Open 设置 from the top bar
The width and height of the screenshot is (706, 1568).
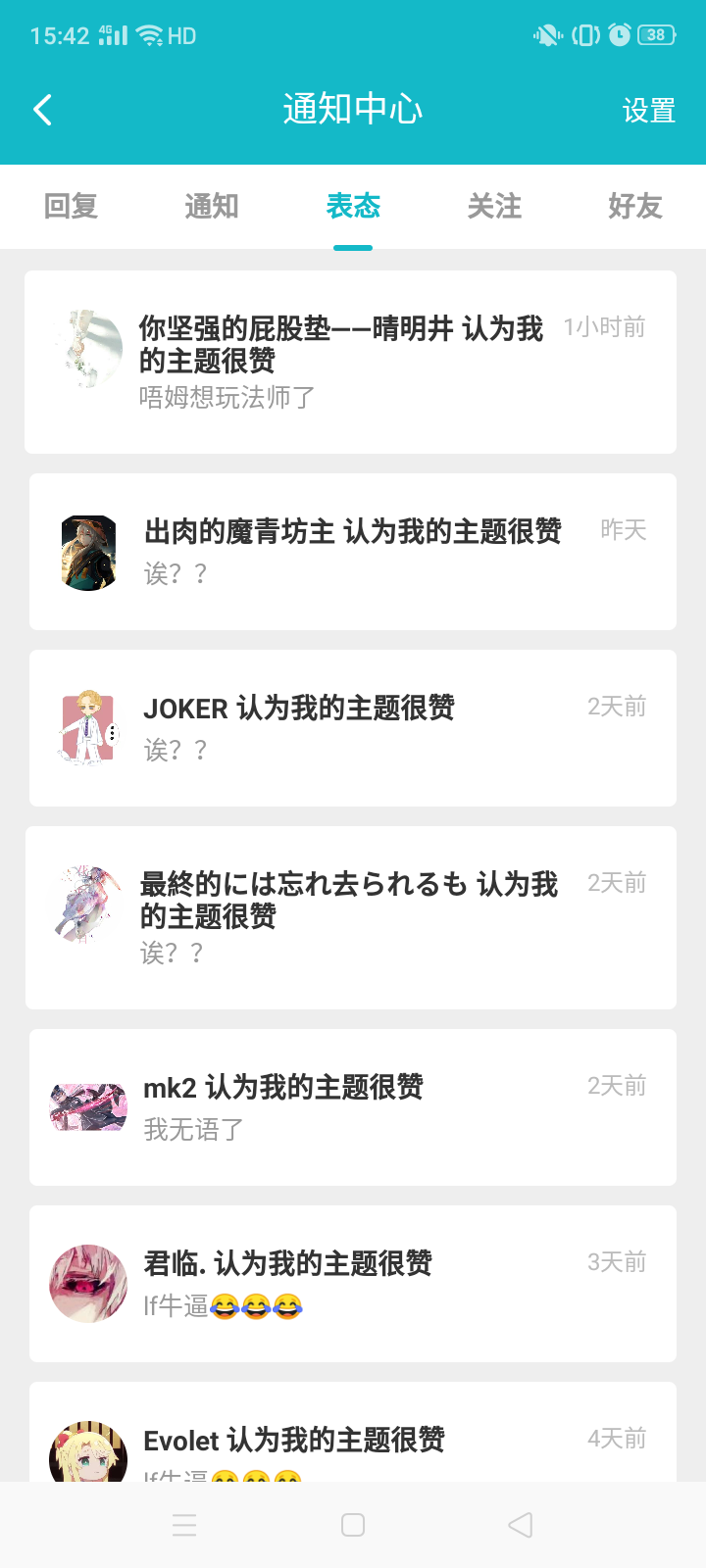point(649,110)
